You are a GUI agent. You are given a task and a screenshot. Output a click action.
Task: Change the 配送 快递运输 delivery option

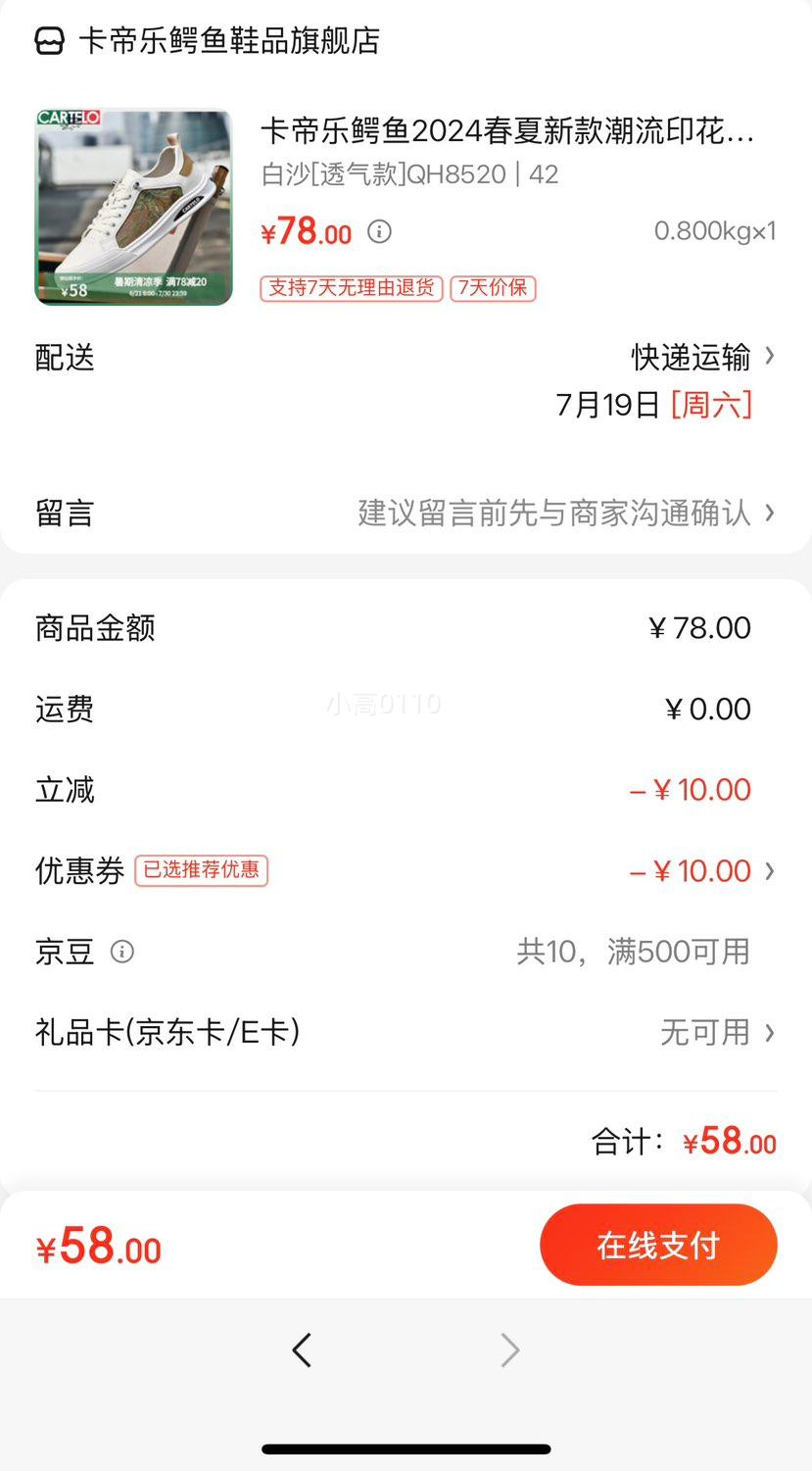coord(701,357)
